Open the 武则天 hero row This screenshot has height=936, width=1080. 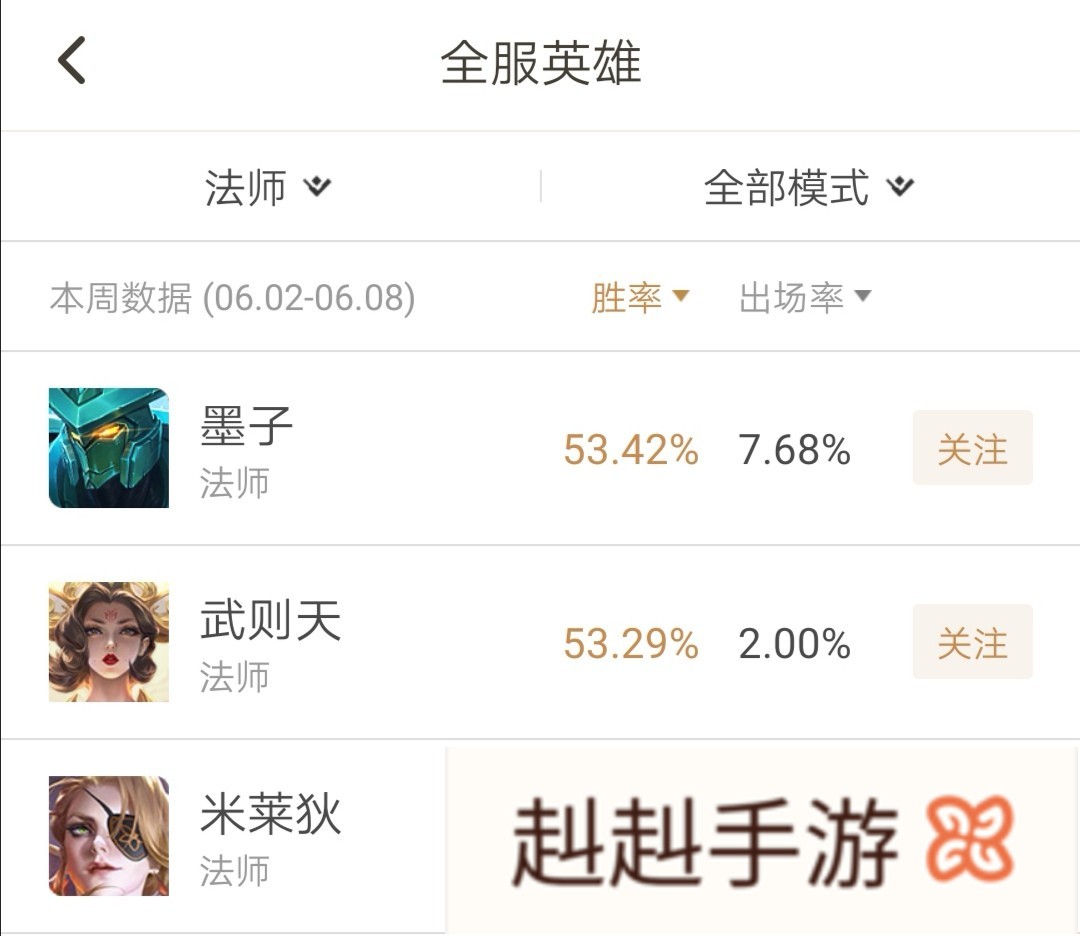tap(270, 642)
